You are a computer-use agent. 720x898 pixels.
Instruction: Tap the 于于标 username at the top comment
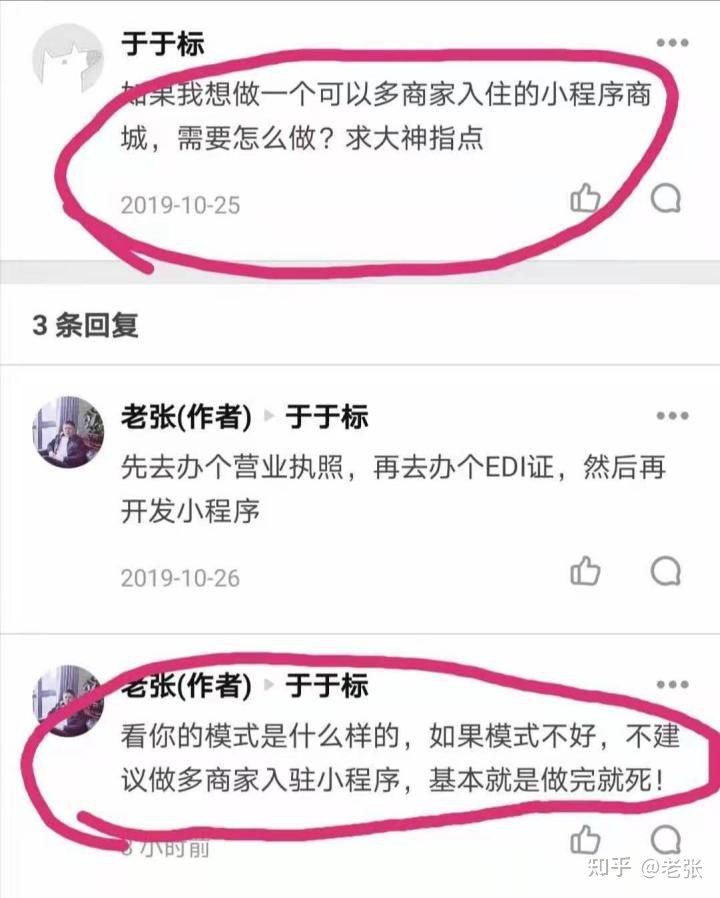[163, 44]
